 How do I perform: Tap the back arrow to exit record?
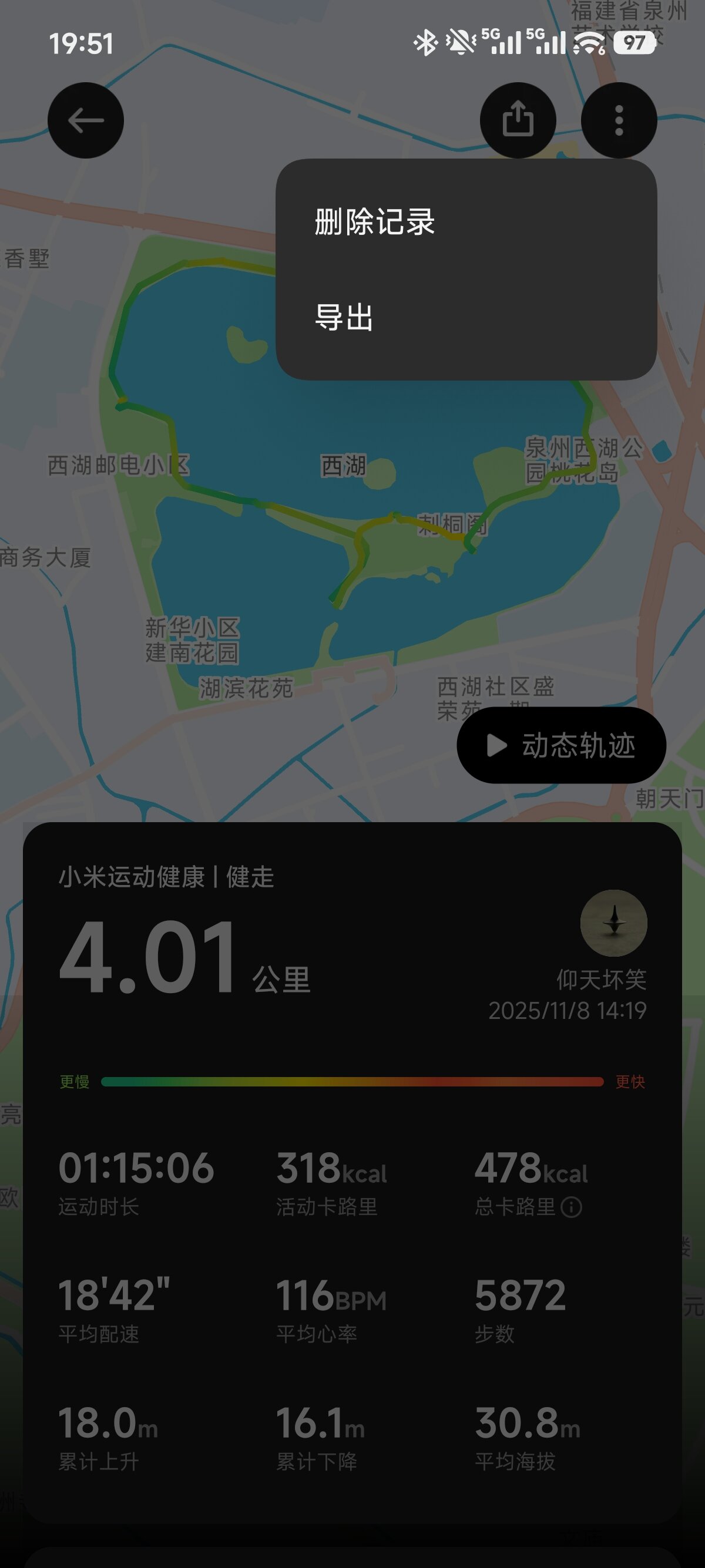[85, 120]
